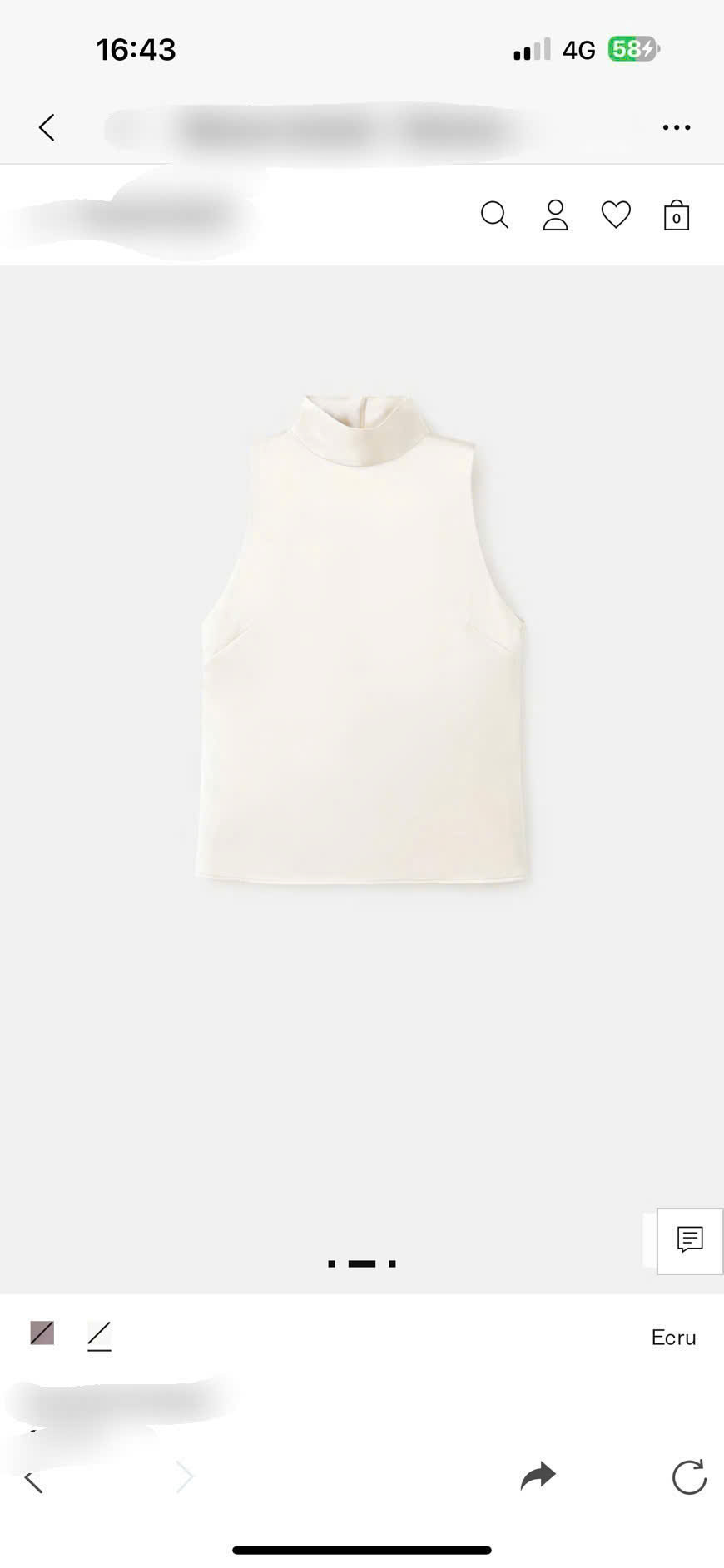Image resolution: width=724 pixels, height=1568 pixels.
Task: Navigate back in the browser toolbar
Action: click(x=33, y=1481)
